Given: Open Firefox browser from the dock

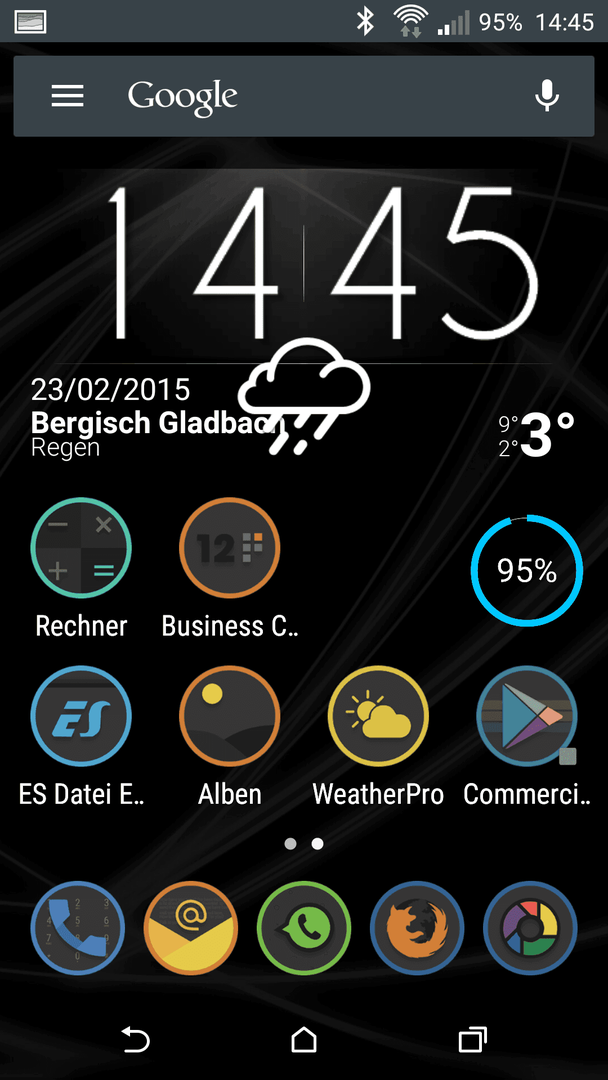Looking at the screenshot, I should (417, 928).
